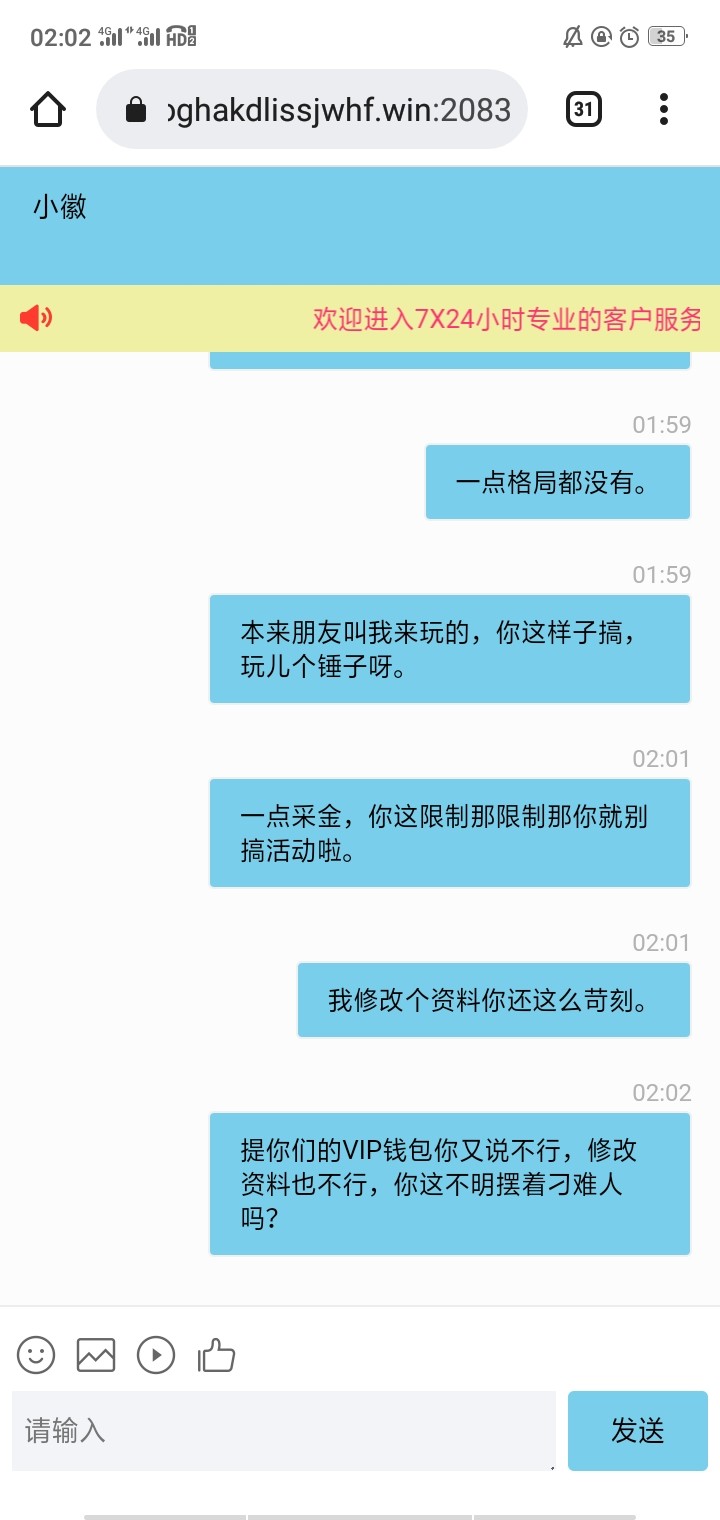Viewport: 720px width, 1520px height.
Task: Tap the image attachment icon
Action: click(96, 1356)
